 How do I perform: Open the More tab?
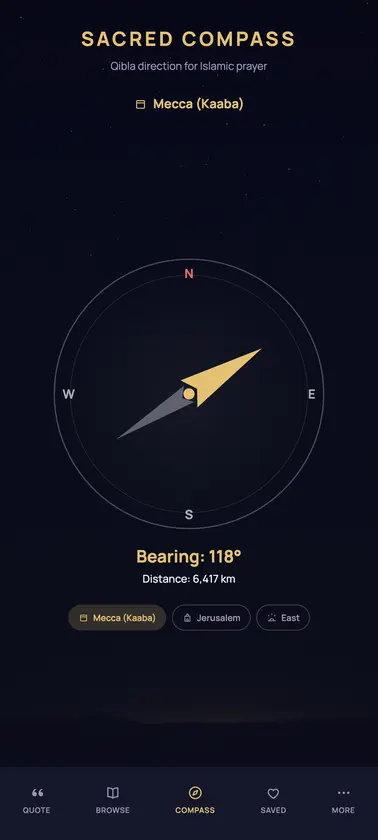point(343,801)
